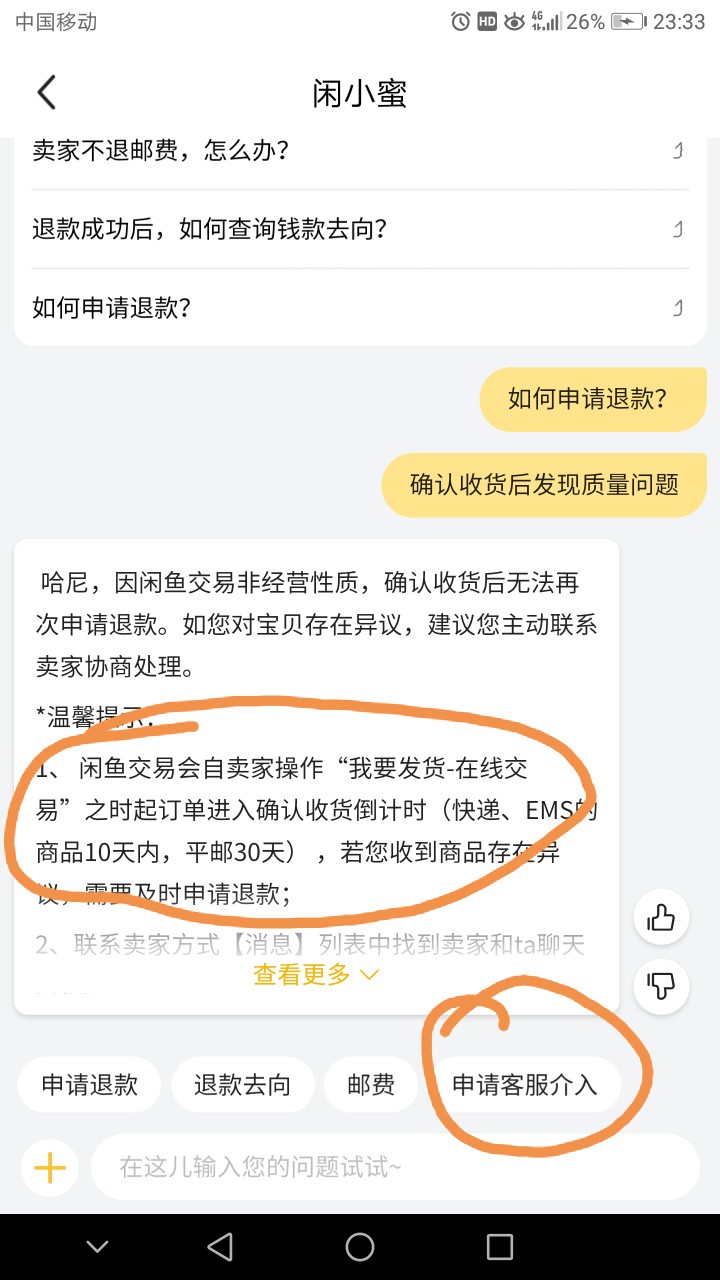Viewport: 720px width, 1280px height.
Task: Open system recent apps
Action: click(499, 1246)
